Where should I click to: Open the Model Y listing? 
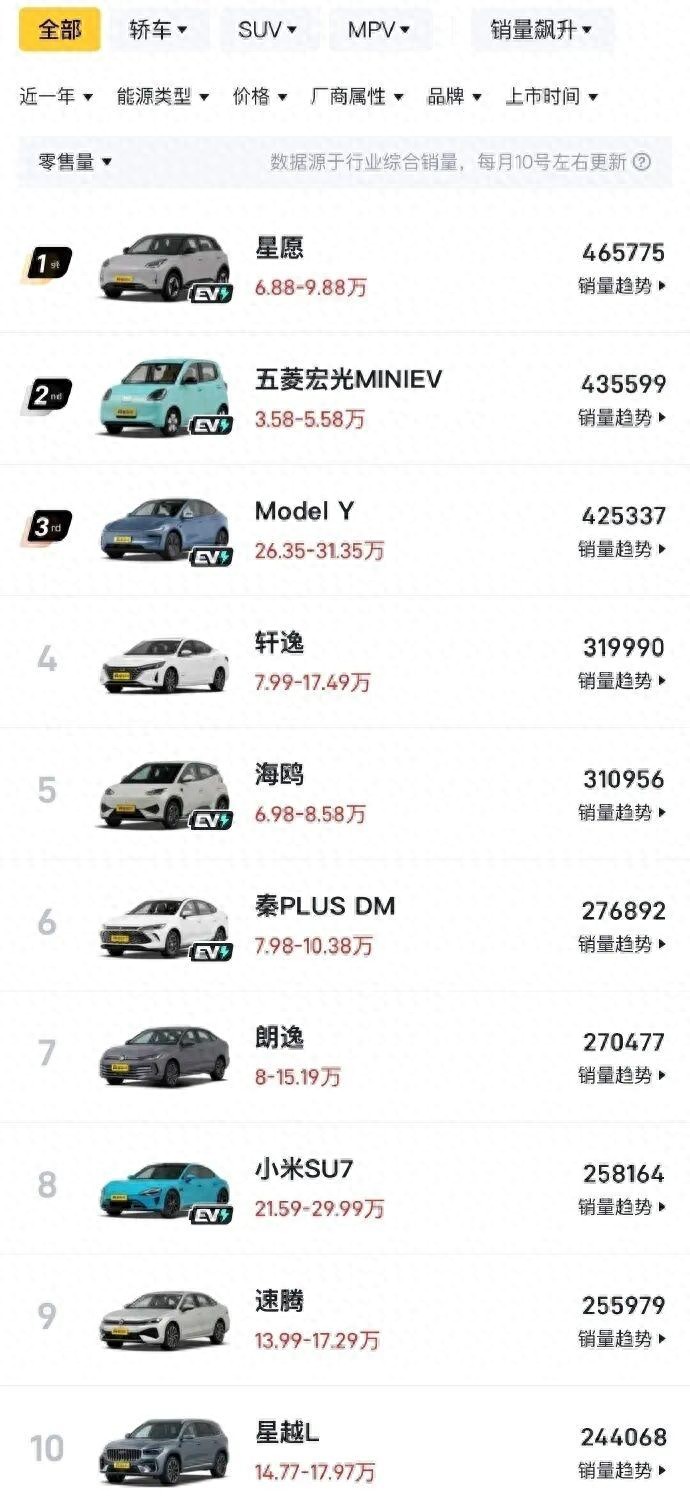[x=304, y=511]
